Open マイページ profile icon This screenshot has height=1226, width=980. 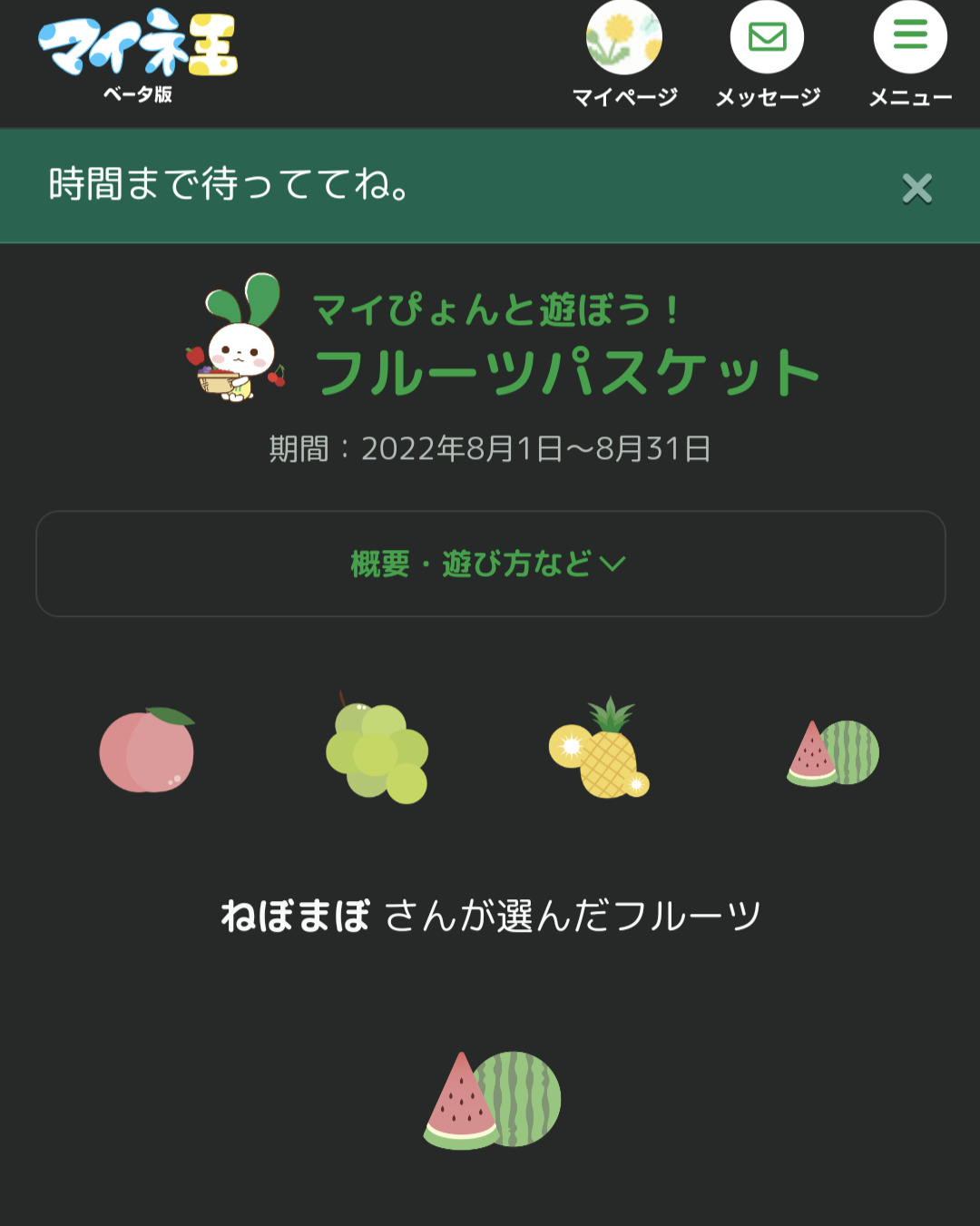click(624, 38)
